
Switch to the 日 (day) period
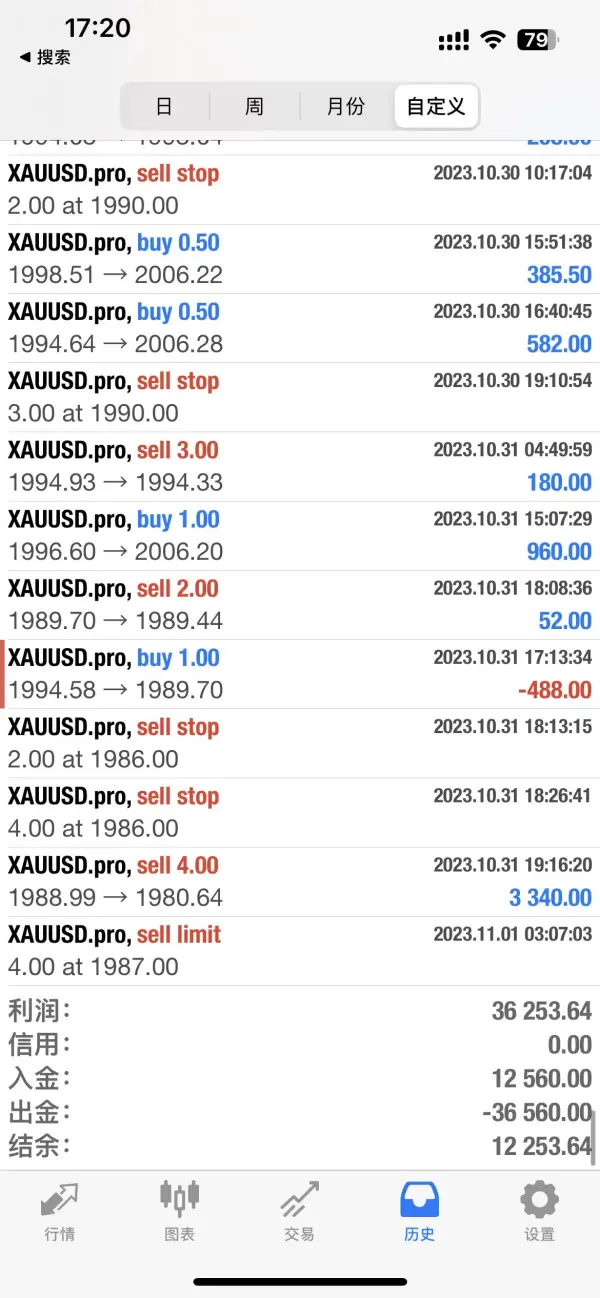point(165,106)
